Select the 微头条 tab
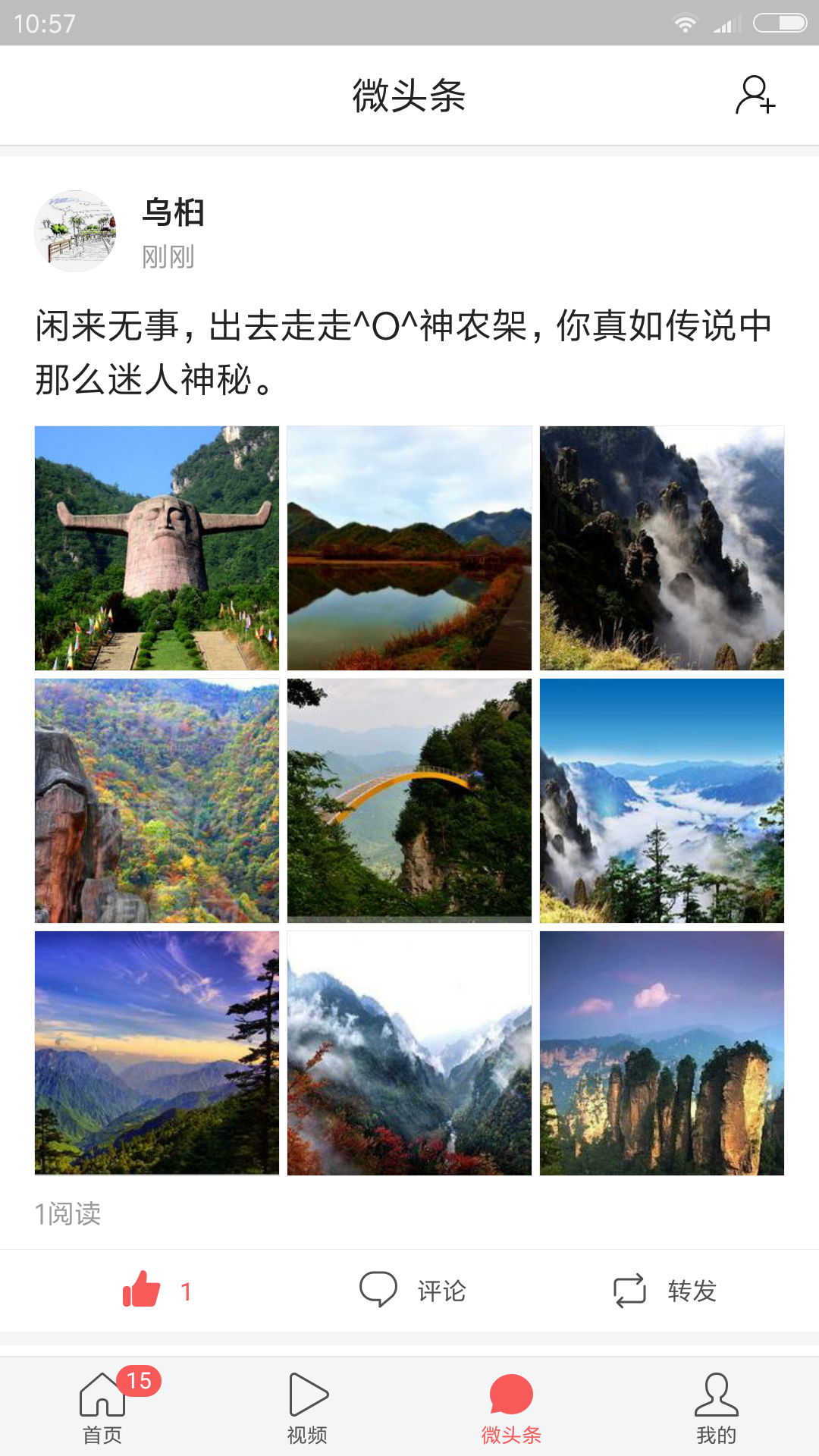This screenshot has width=819, height=1456. pos(512,1407)
